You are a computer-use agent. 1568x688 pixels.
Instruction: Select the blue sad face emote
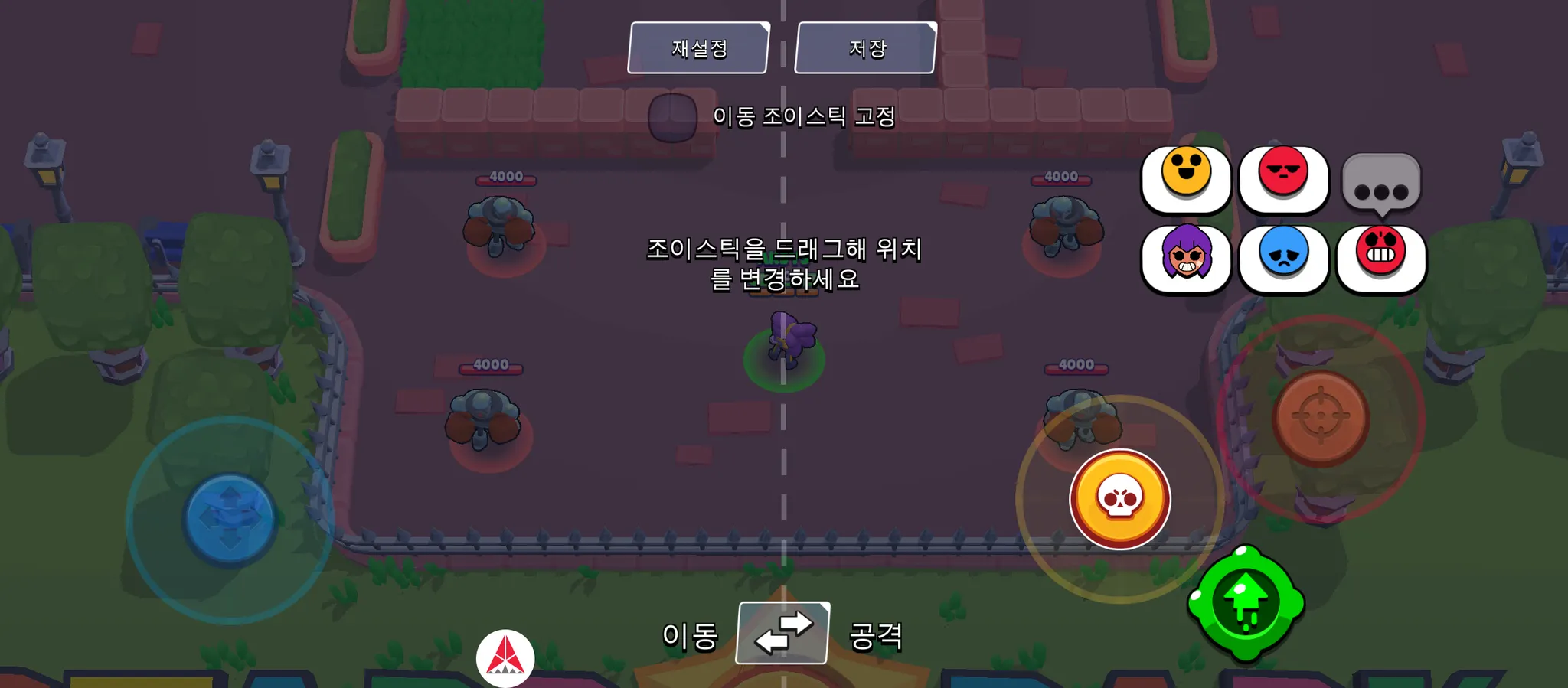[x=1284, y=258]
